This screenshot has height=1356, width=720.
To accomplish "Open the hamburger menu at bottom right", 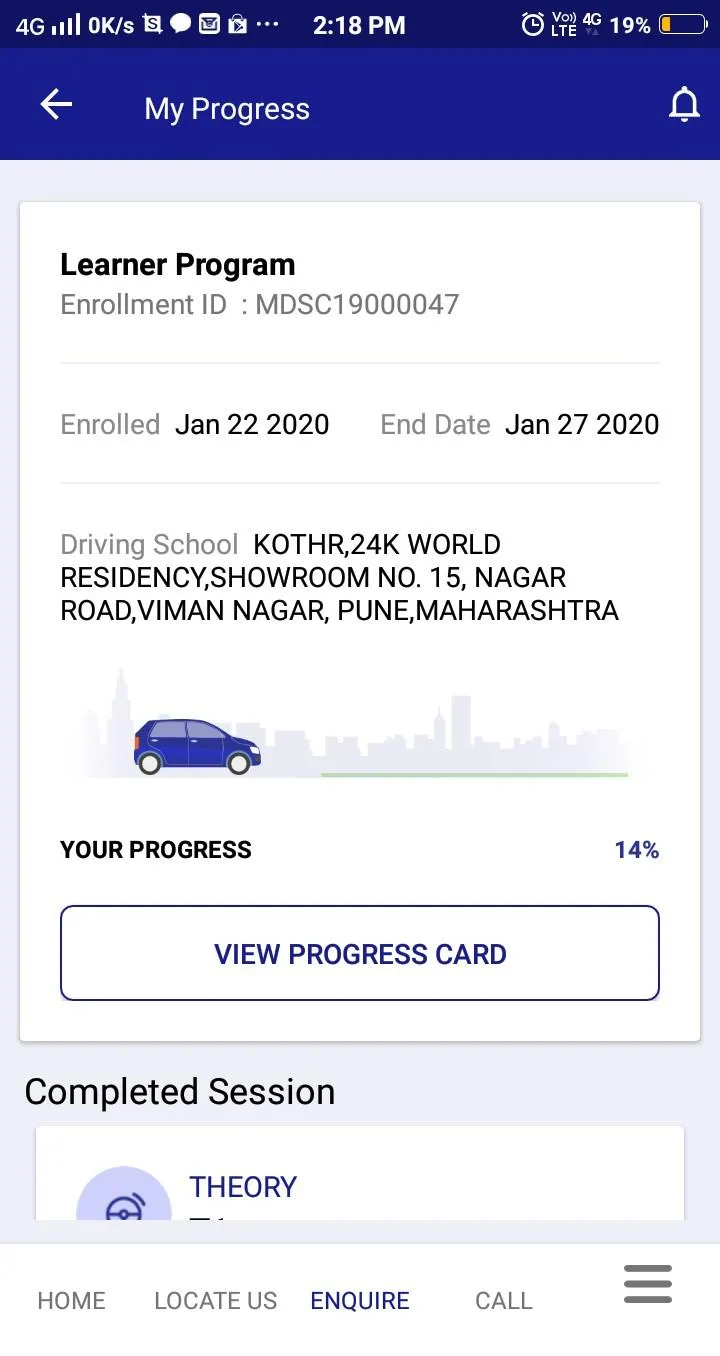I will pos(647,1284).
